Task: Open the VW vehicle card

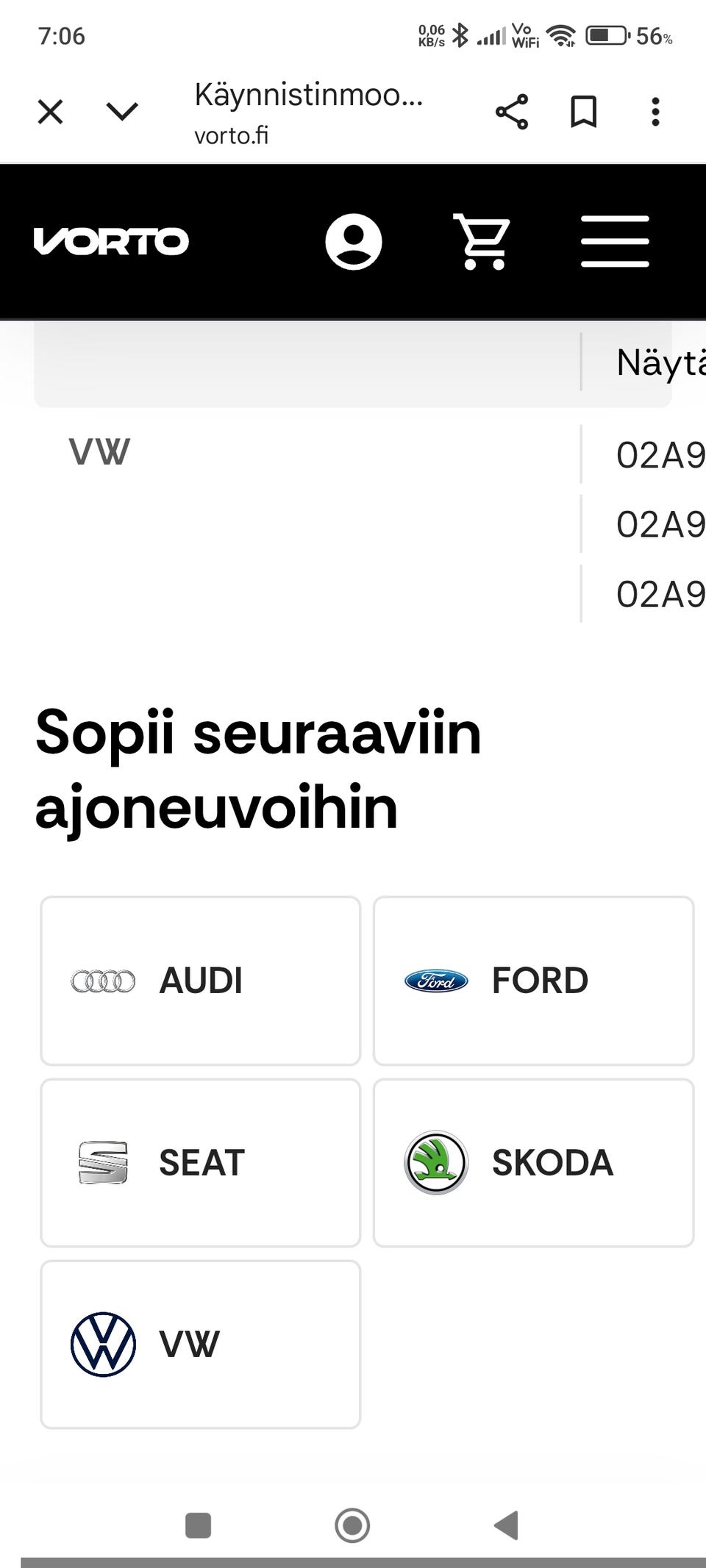Action: click(x=201, y=1345)
